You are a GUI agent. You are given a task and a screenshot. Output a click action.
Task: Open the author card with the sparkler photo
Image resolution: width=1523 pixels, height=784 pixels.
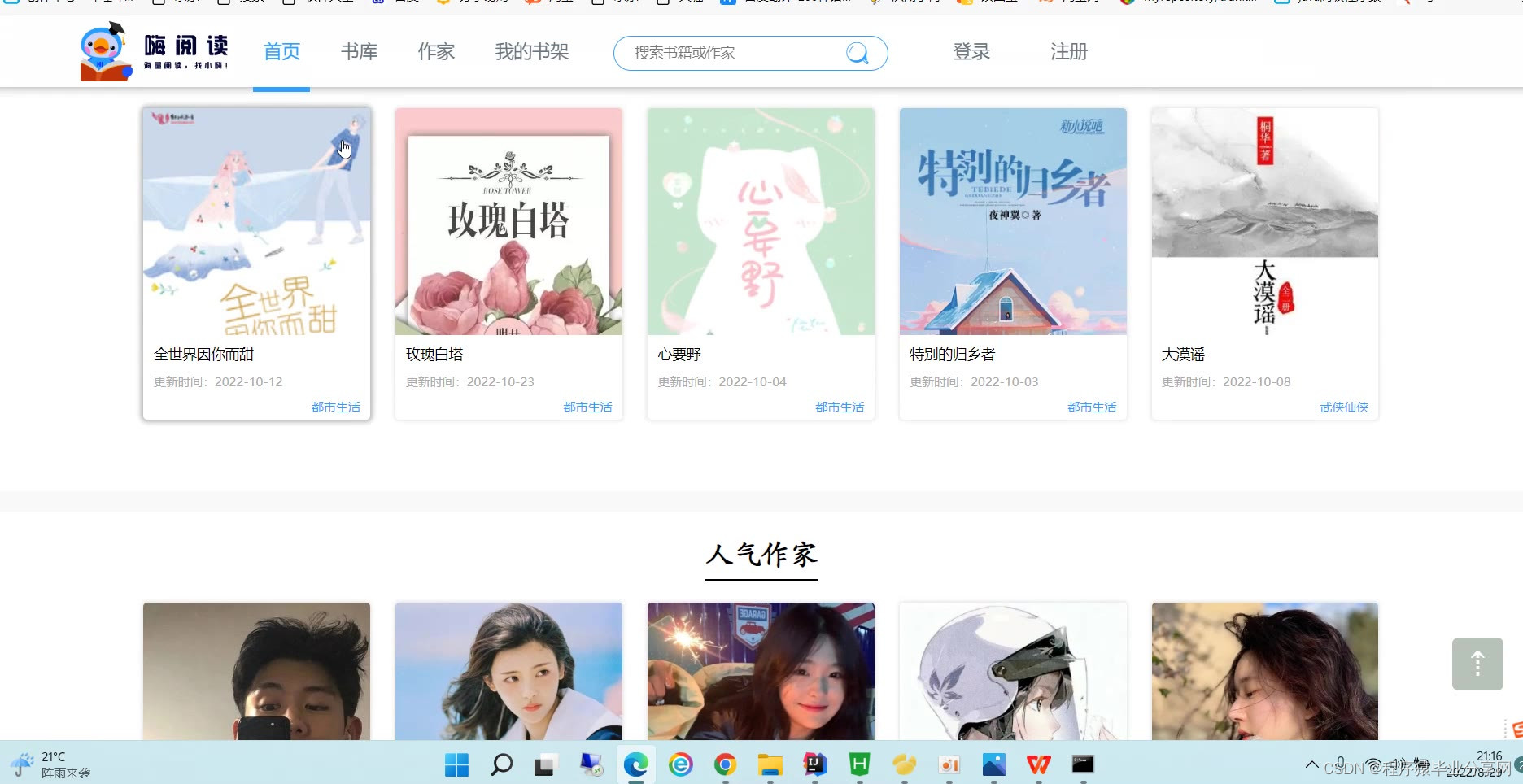761,671
